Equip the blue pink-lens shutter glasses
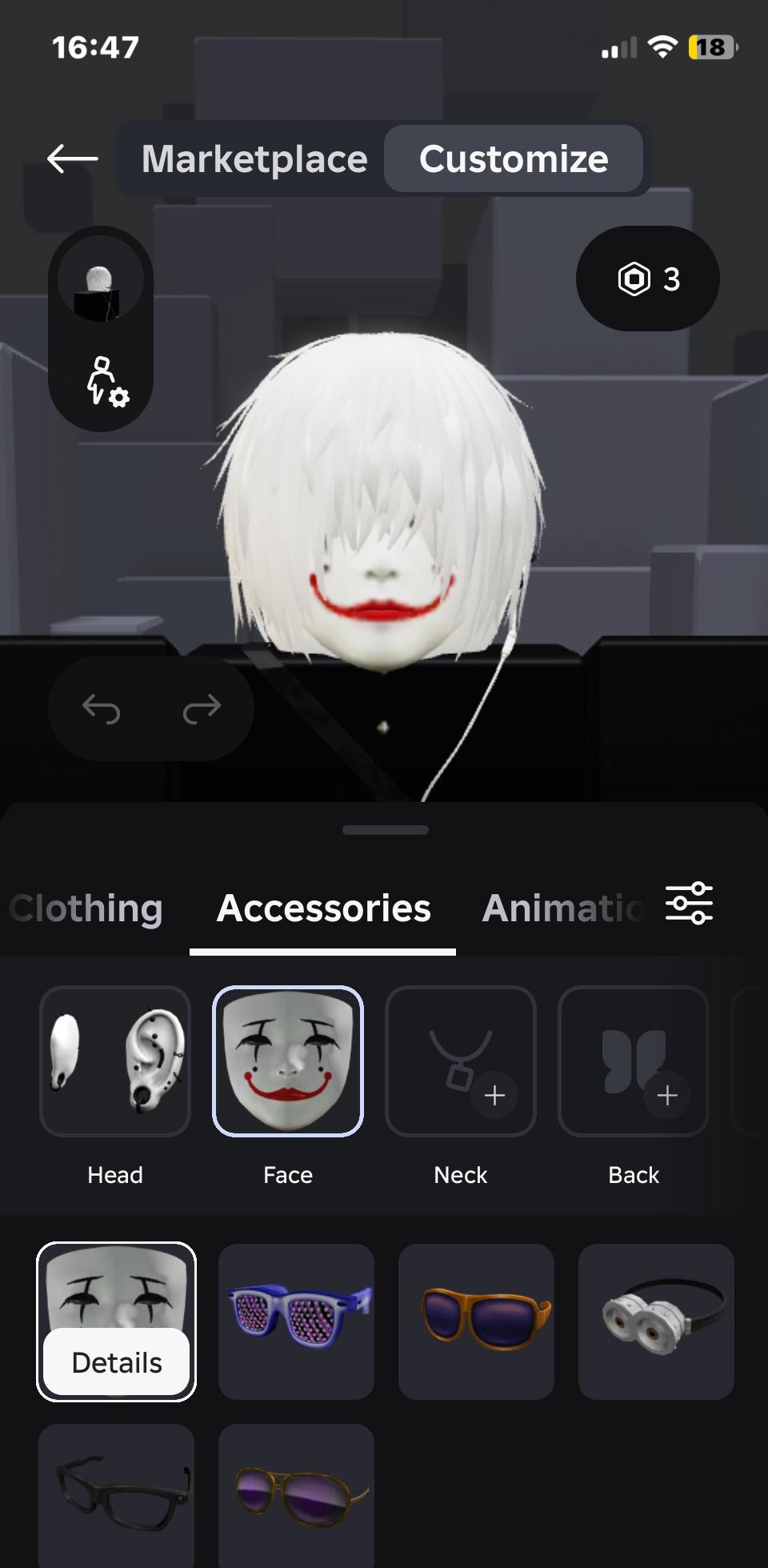768x1568 pixels. click(296, 1321)
